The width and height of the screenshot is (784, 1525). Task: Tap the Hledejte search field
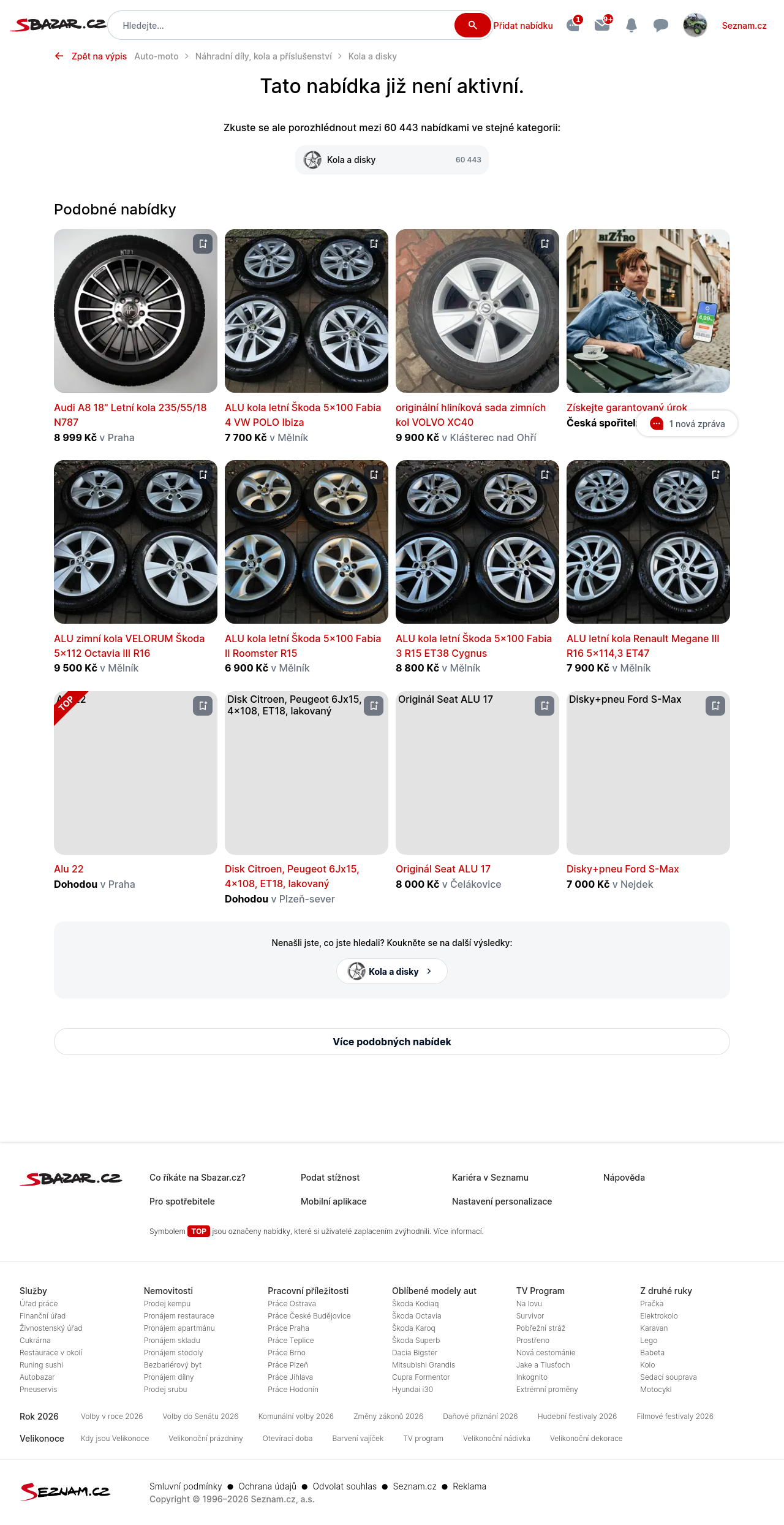pyautogui.click(x=282, y=26)
